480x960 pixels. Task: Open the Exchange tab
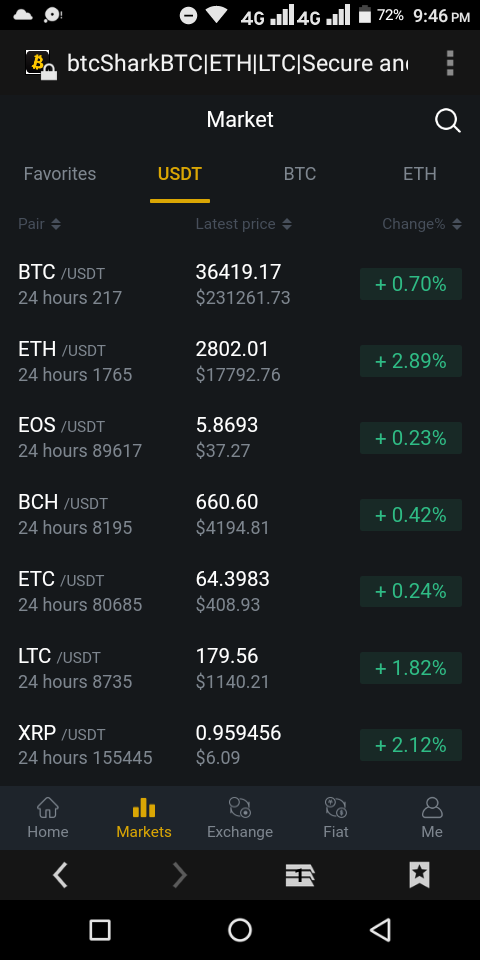(240, 818)
